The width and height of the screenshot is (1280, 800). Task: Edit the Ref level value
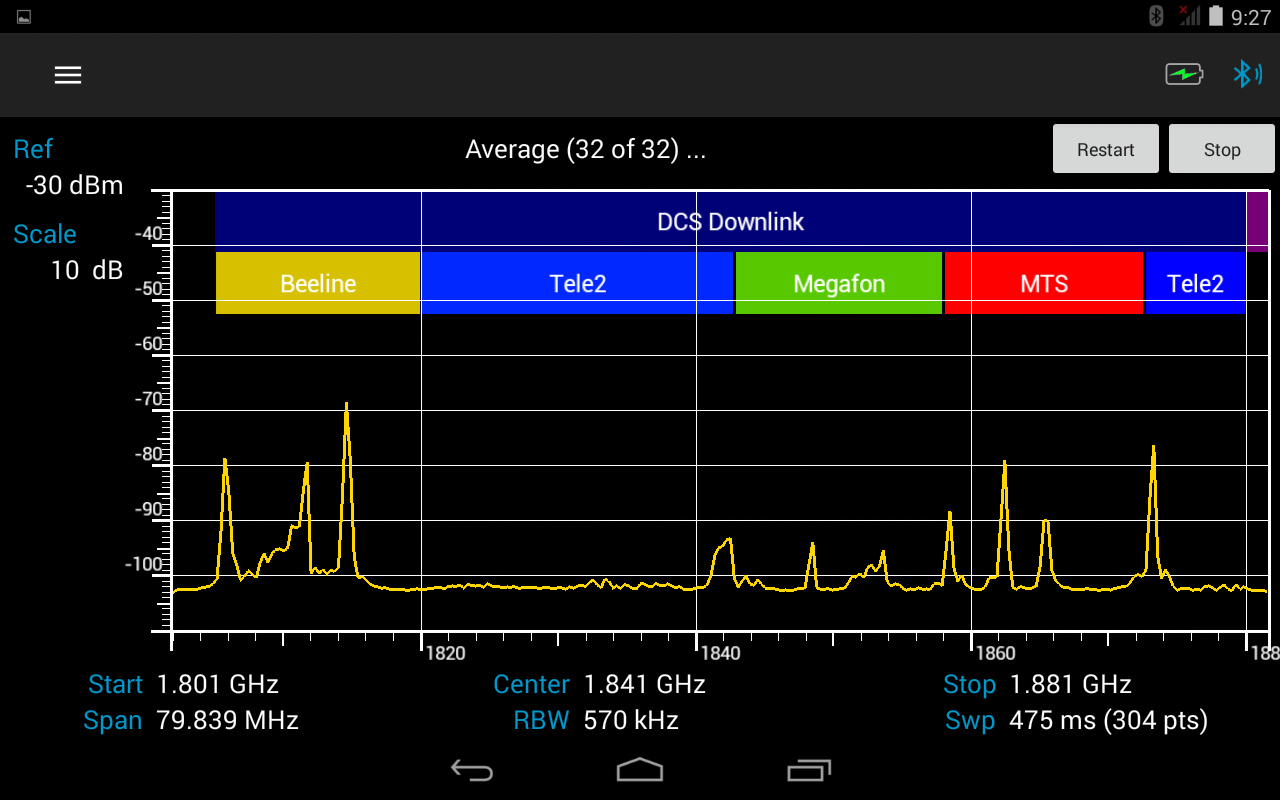tap(74, 185)
